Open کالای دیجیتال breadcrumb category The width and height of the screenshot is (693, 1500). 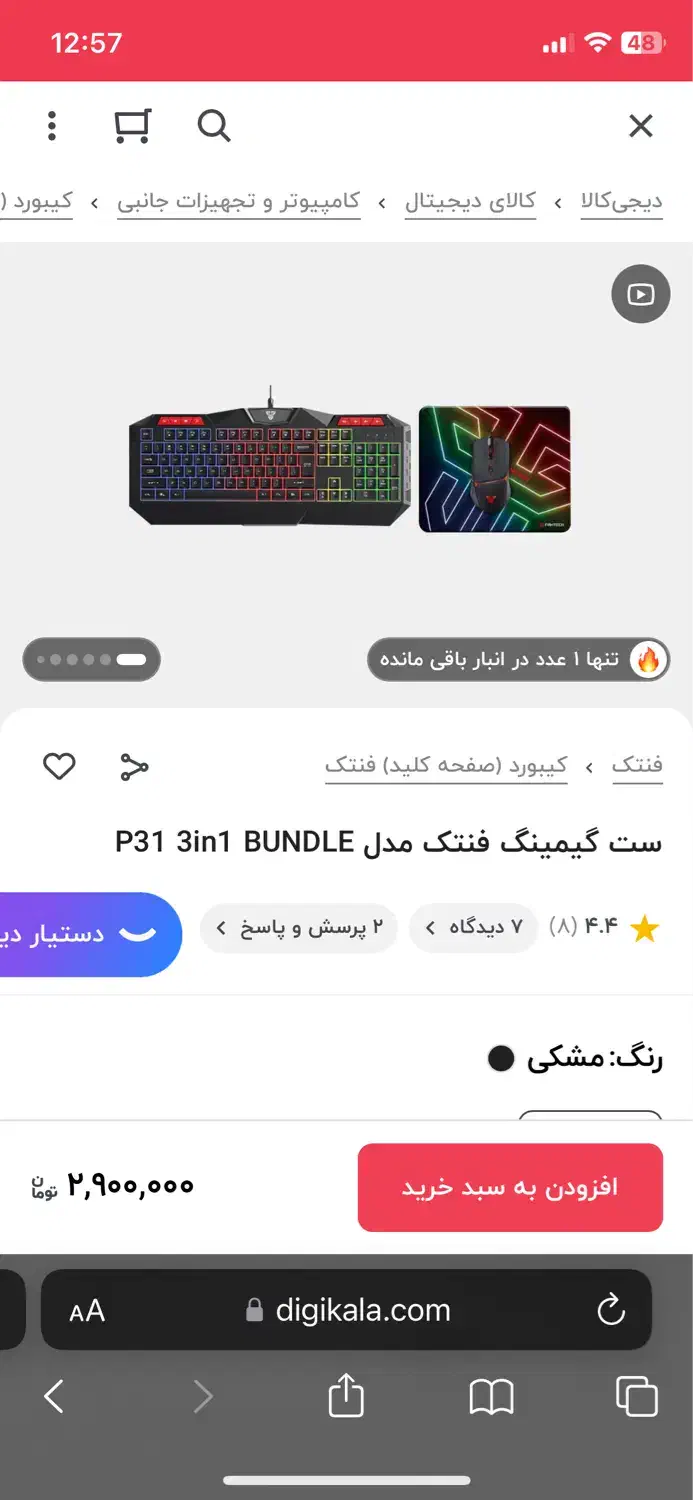[470, 202]
